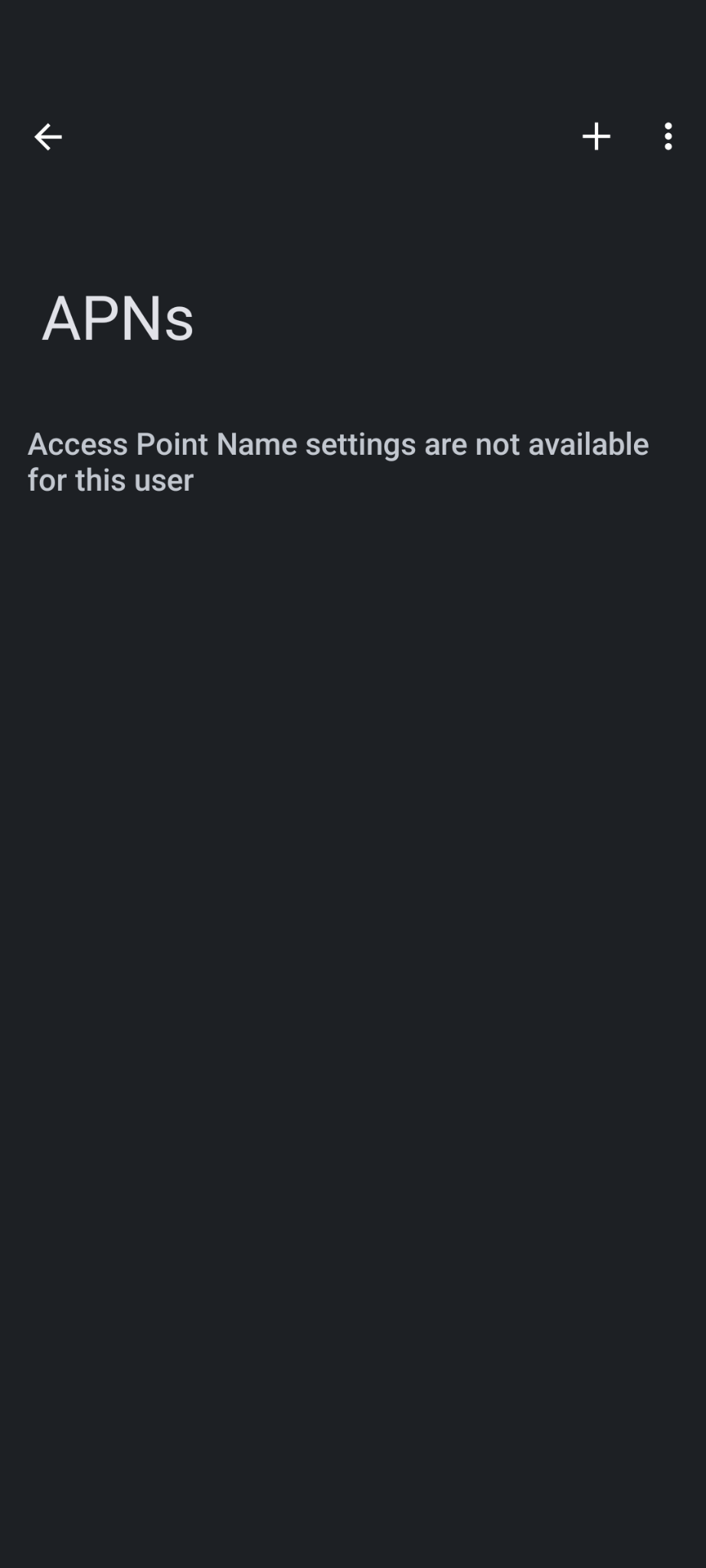706x1568 pixels.
Task: Go back from the APNs screen
Action: coord(47,137)
